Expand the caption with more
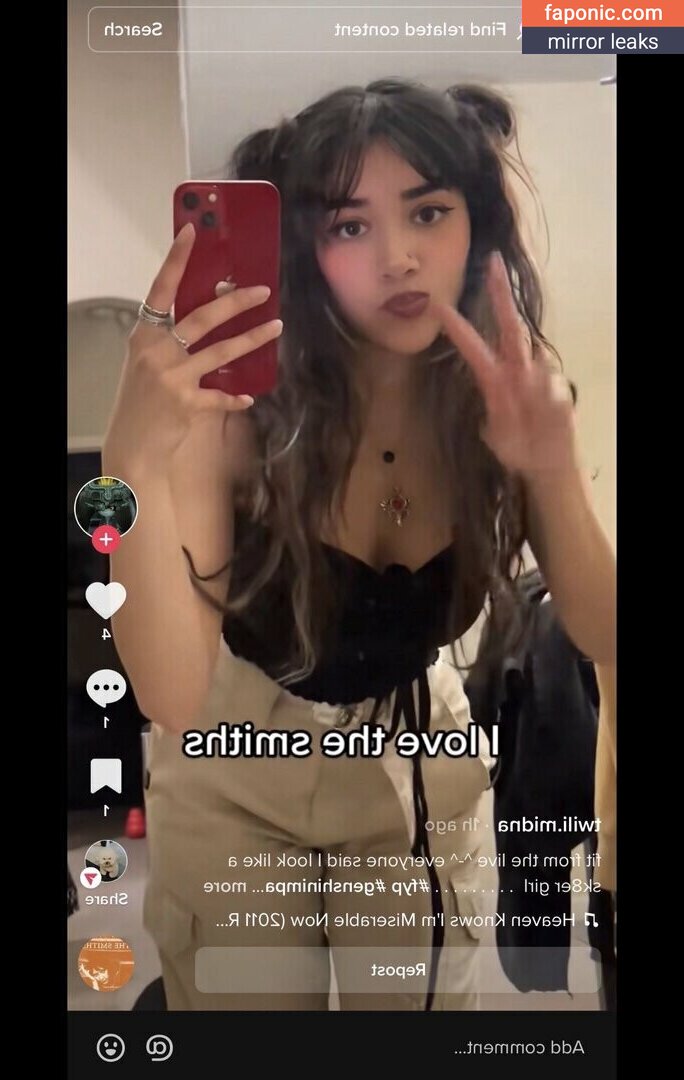The image size is (684, 1080). [x=223, y=886]
